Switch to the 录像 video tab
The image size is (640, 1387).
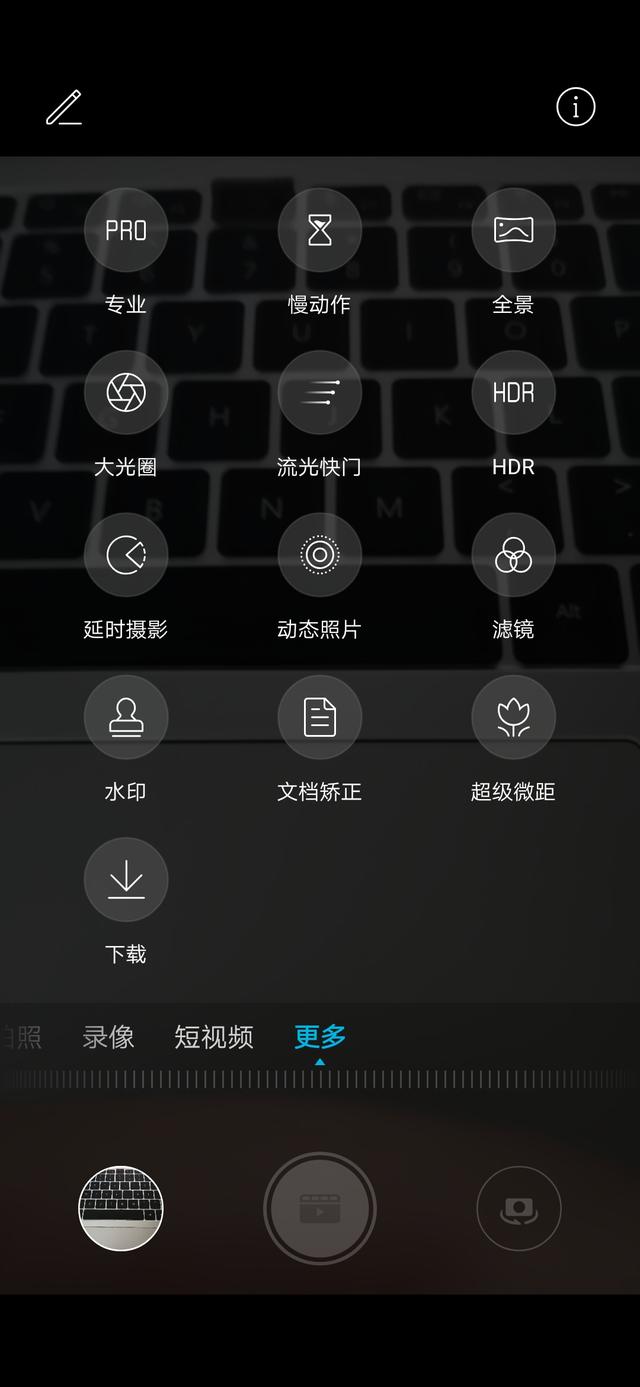(108, 1037)
